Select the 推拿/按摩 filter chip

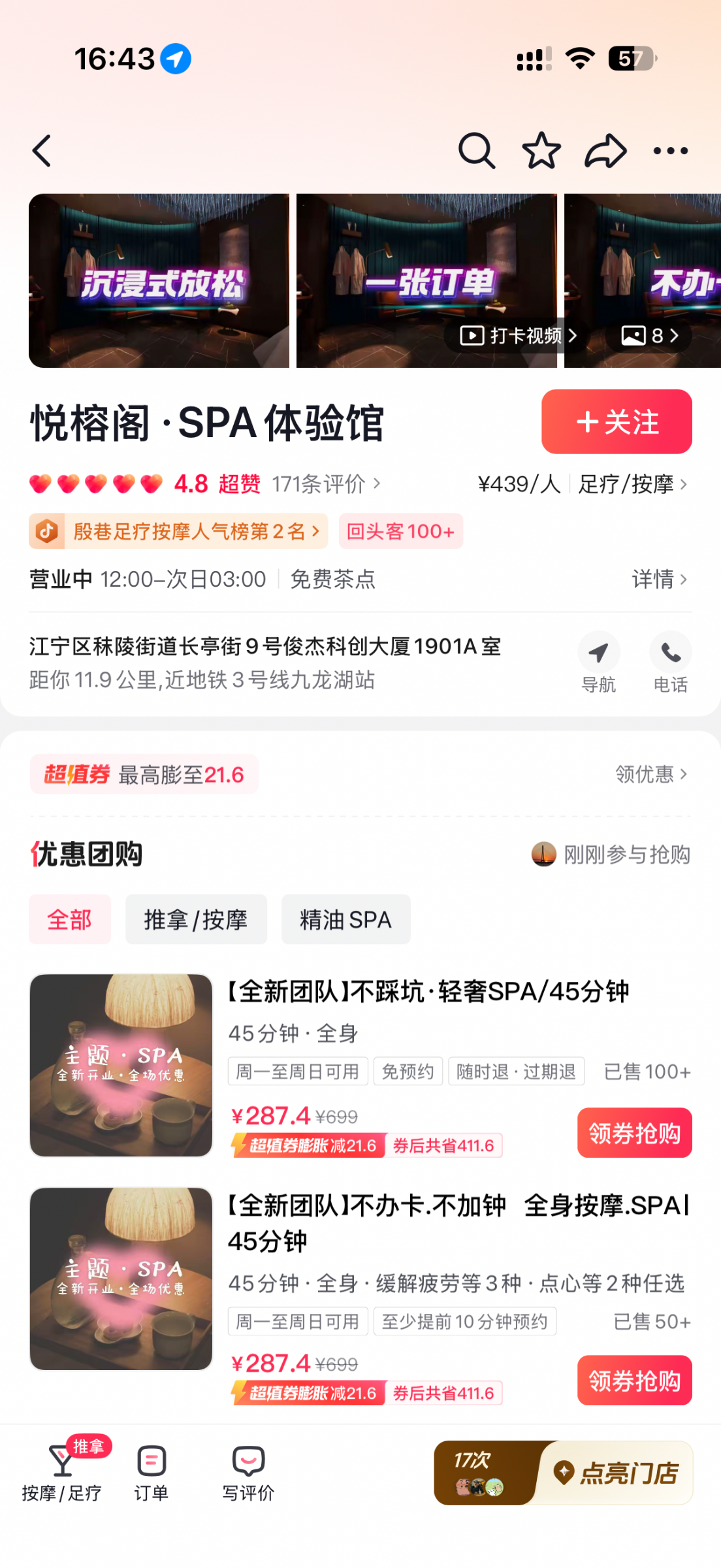196,919
